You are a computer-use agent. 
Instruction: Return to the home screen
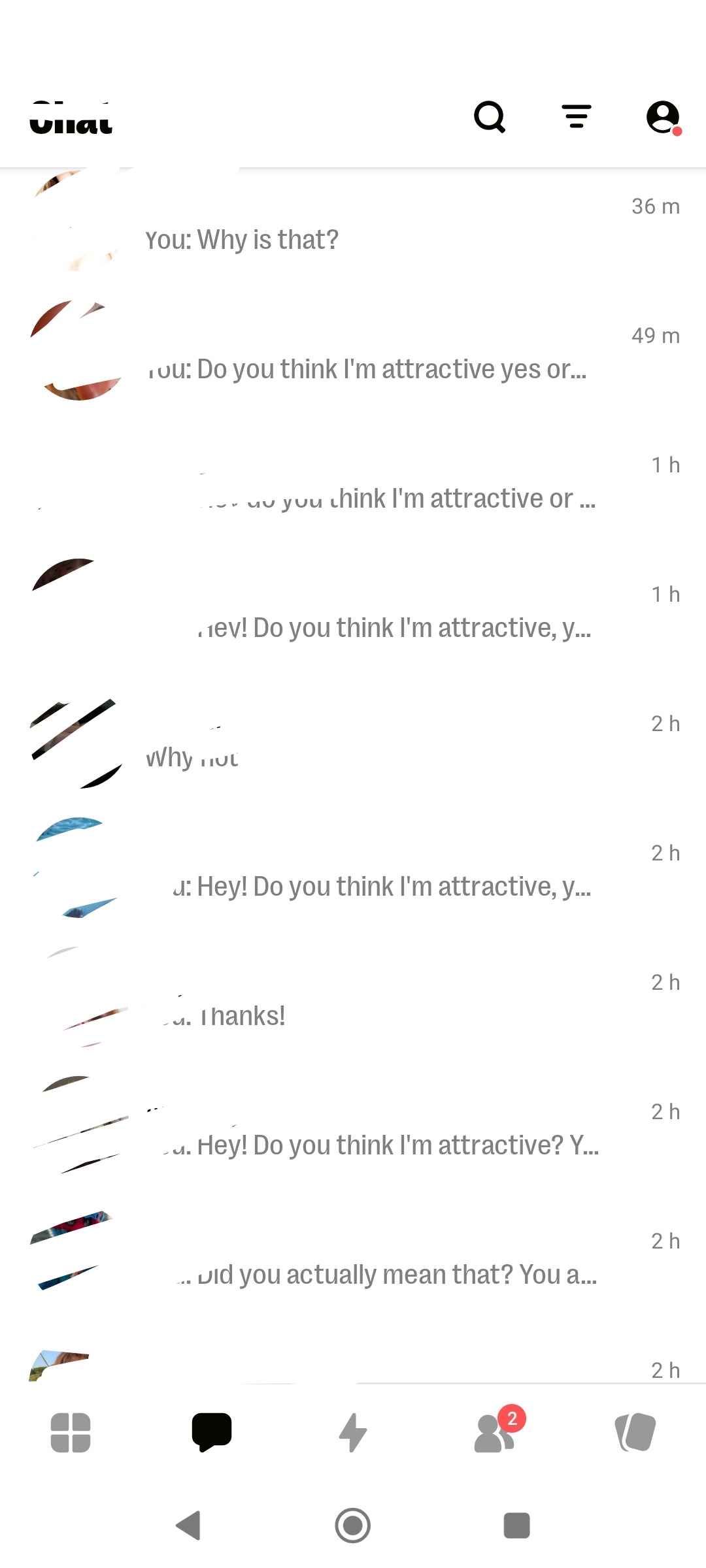[353, 1526]
